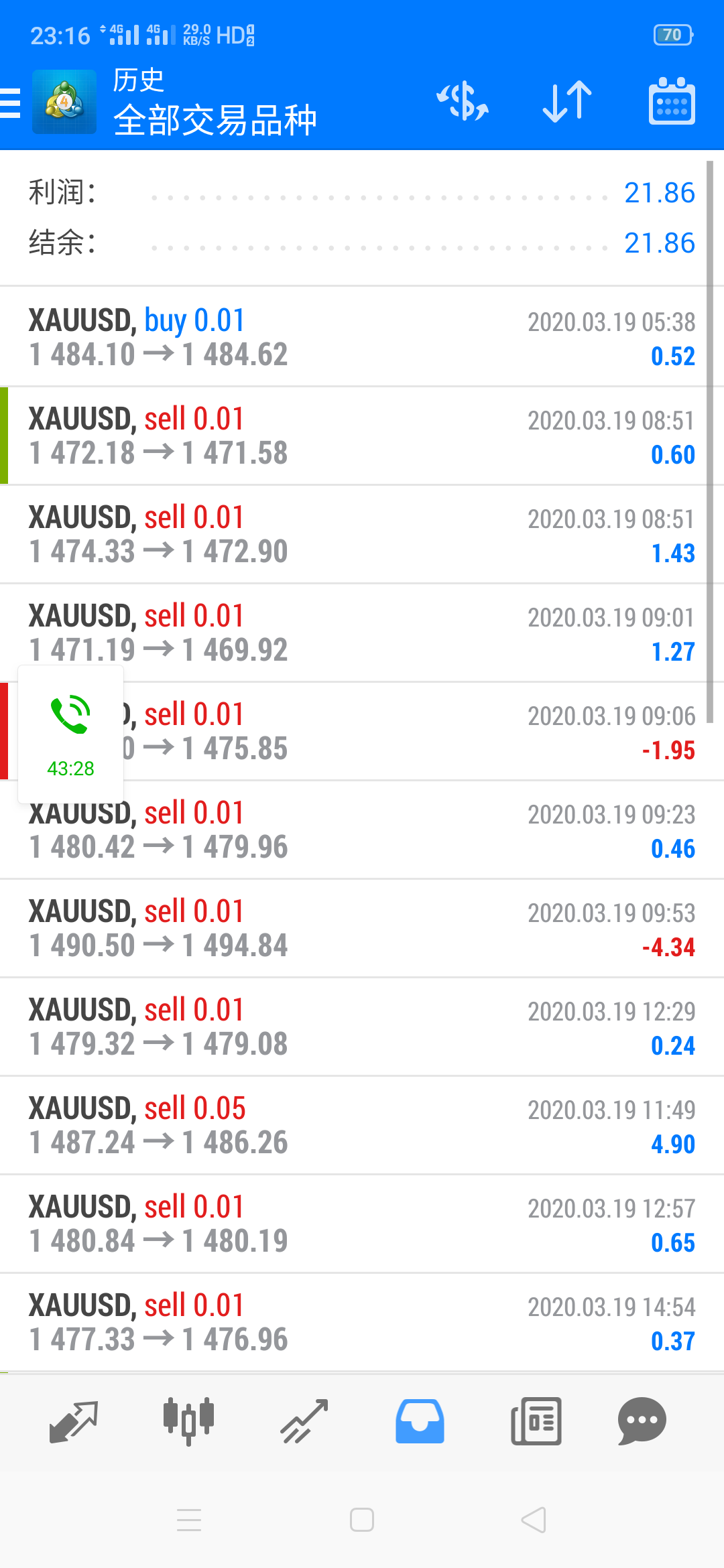Viewport: 724px width, 1568px height.
Task: Open the symbol filter dollar icon
Action: coord(463,102)
